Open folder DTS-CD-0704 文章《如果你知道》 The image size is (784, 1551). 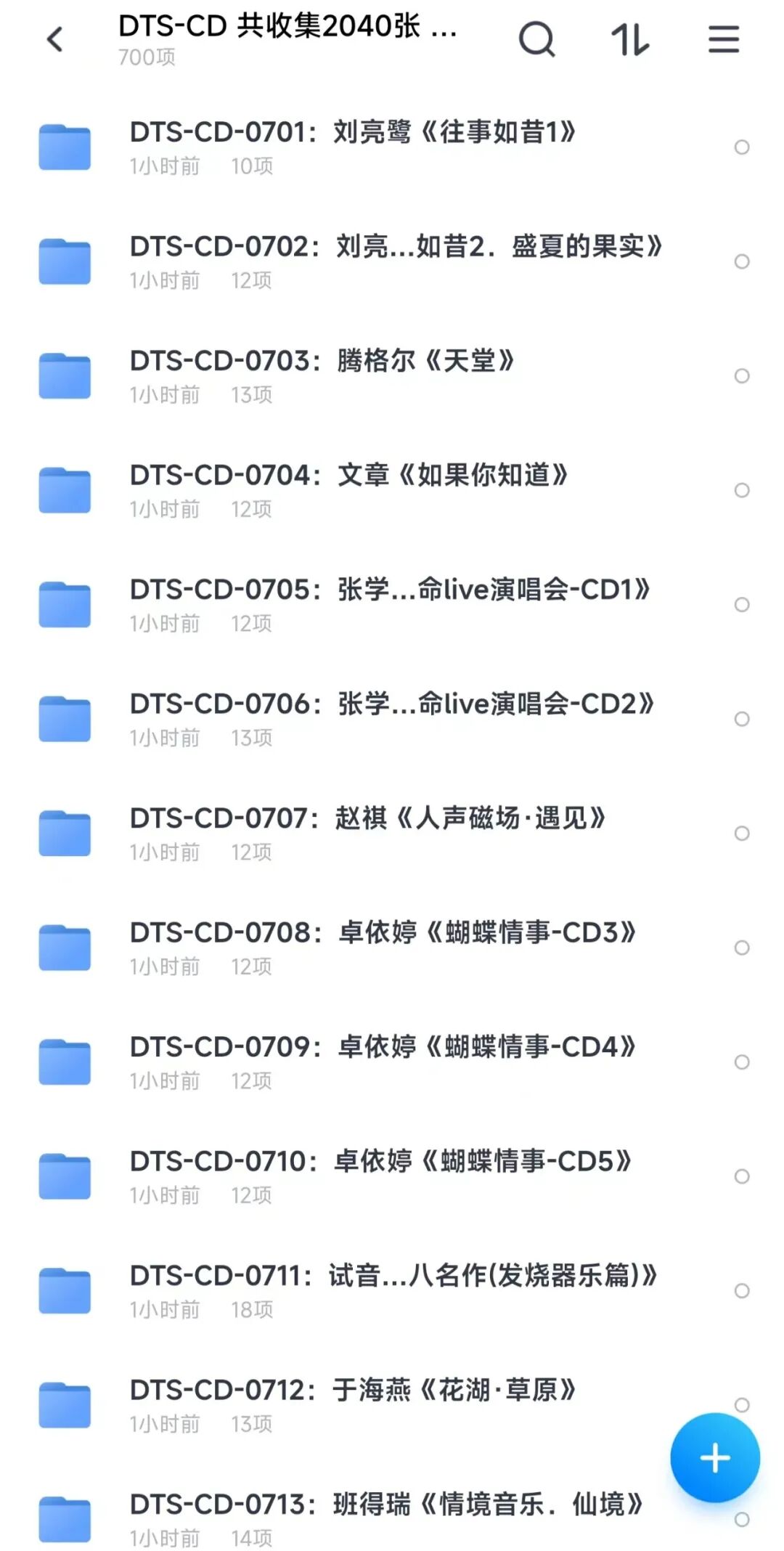tap(348, 489)
